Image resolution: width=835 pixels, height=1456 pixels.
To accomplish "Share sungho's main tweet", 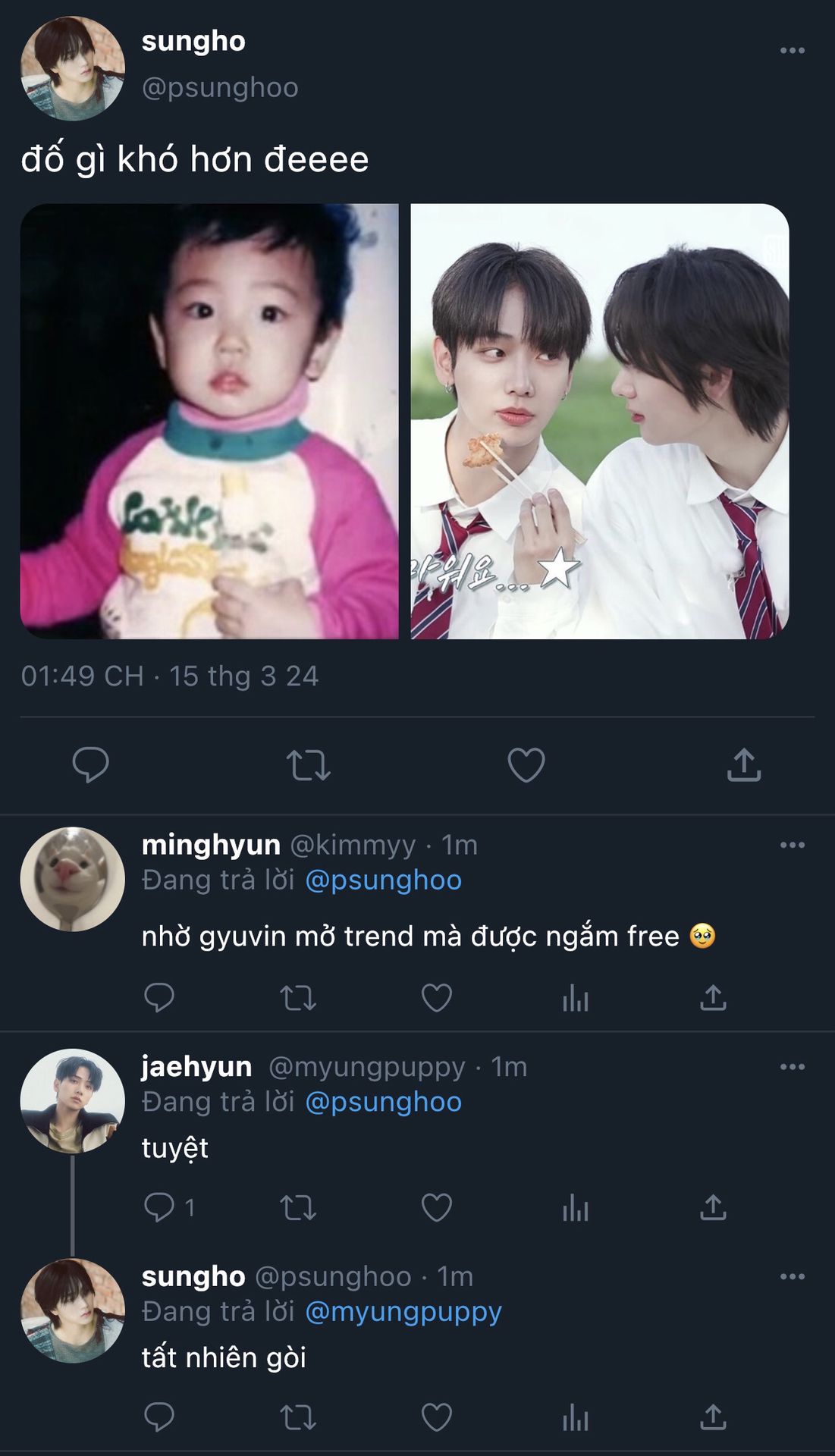I will click(x=743, y=764).
